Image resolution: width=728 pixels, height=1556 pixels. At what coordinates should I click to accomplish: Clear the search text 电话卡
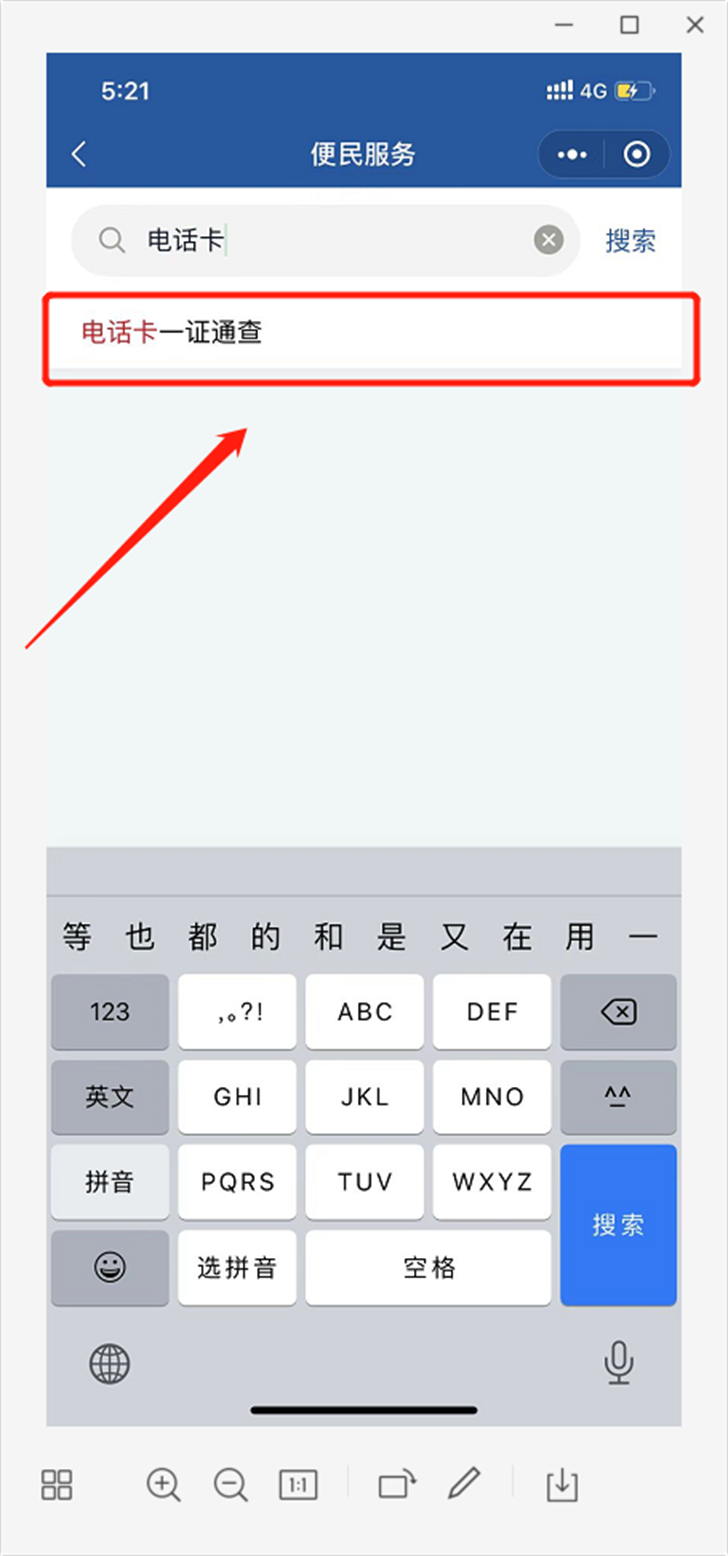548,240
